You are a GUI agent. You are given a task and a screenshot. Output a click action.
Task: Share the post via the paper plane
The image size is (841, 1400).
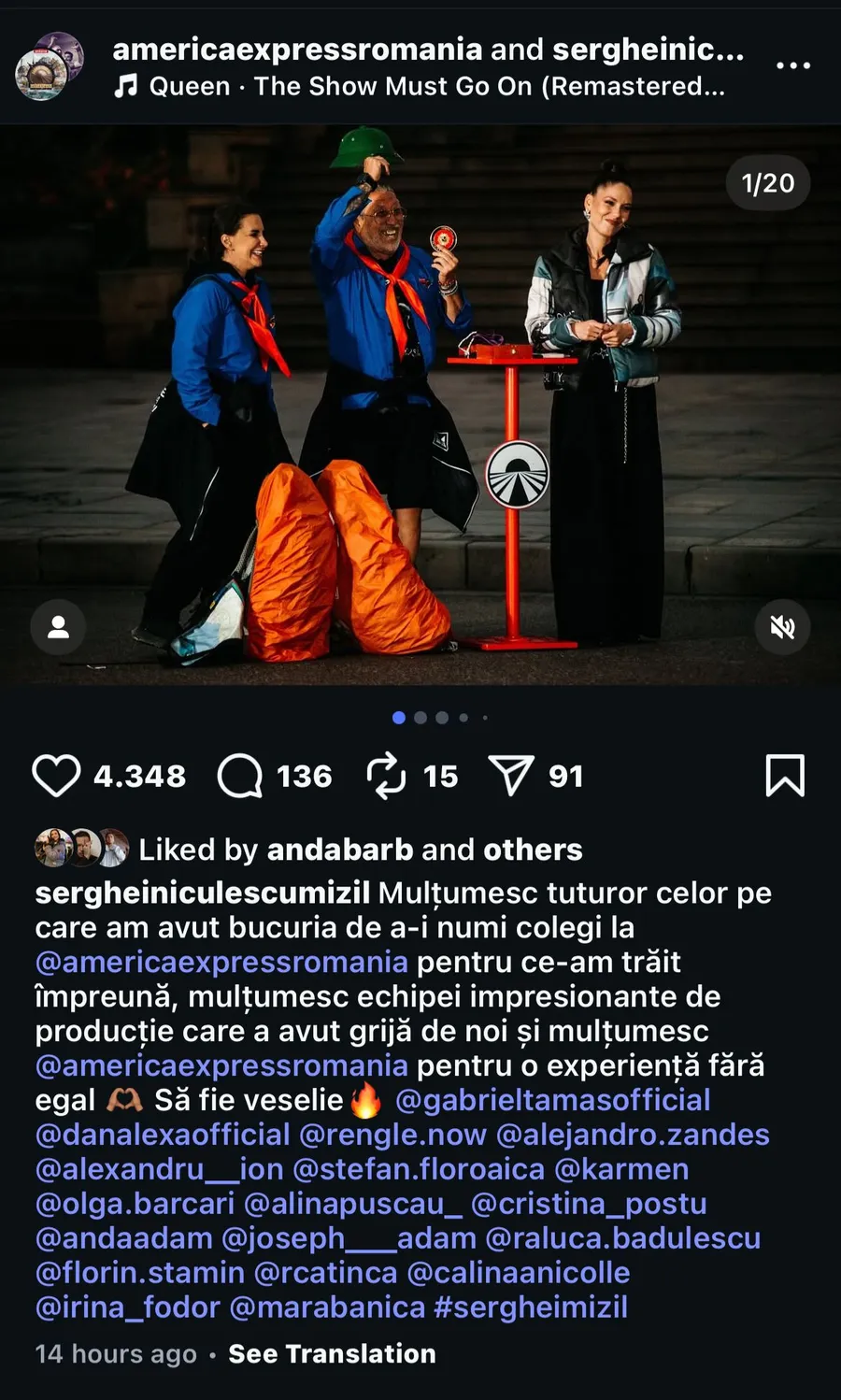point(511,776)
